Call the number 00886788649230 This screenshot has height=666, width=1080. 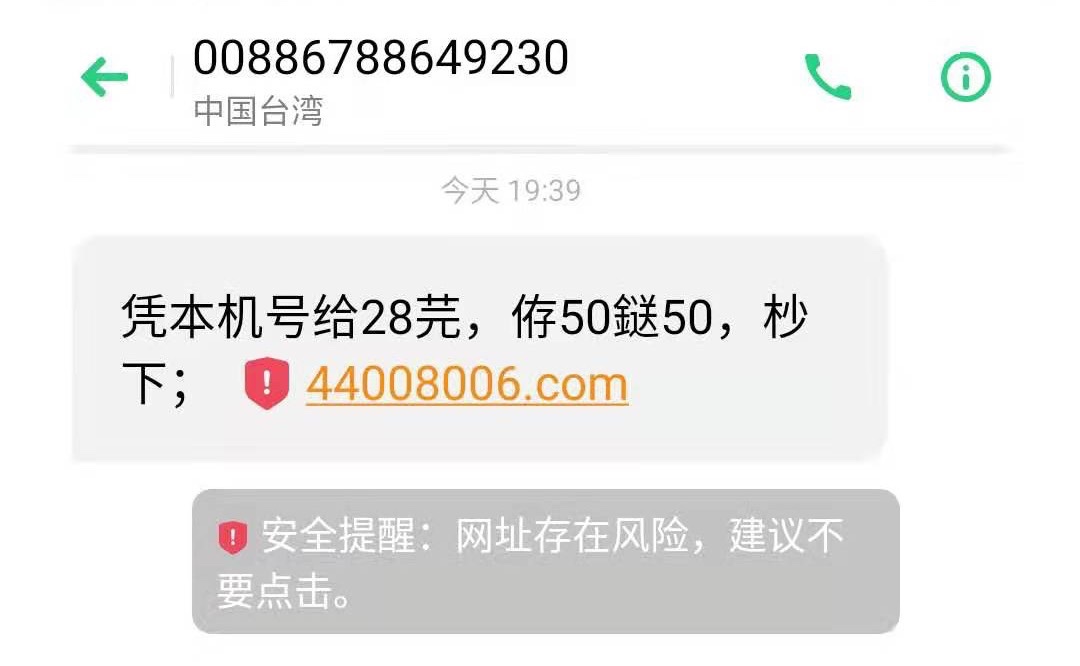coord(828,77)
